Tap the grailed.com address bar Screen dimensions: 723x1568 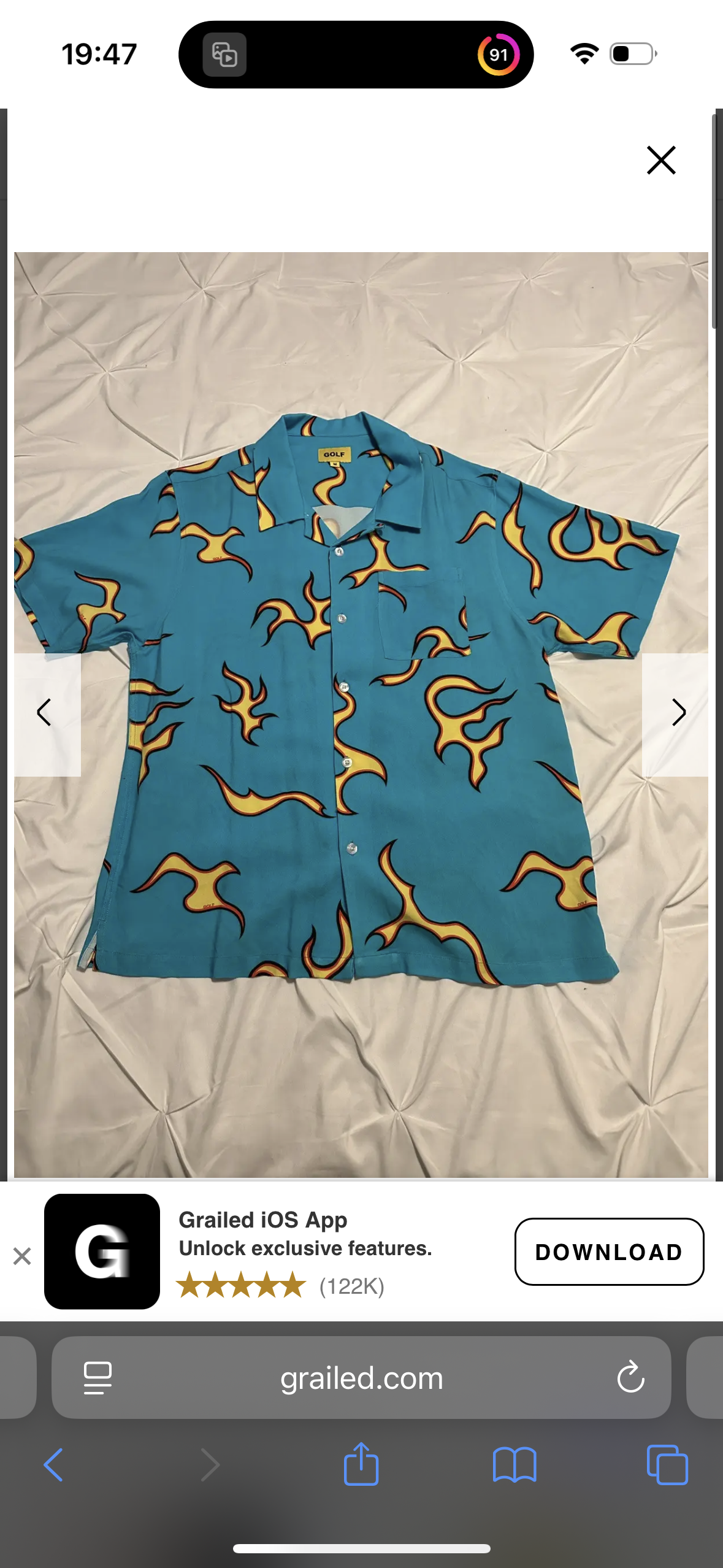pos(361,1377)
